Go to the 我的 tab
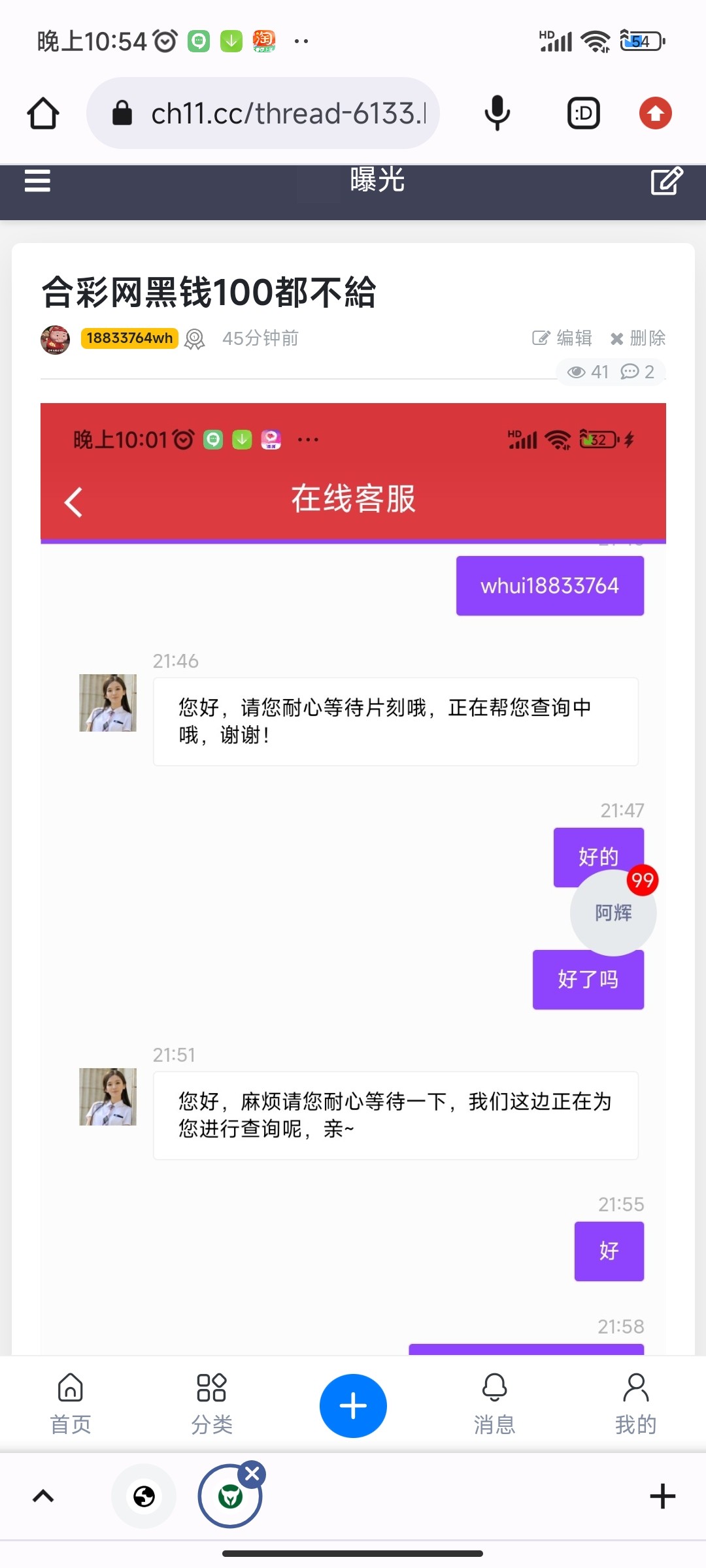This screenshot has height=1568, width=706. click(635, 1405)
